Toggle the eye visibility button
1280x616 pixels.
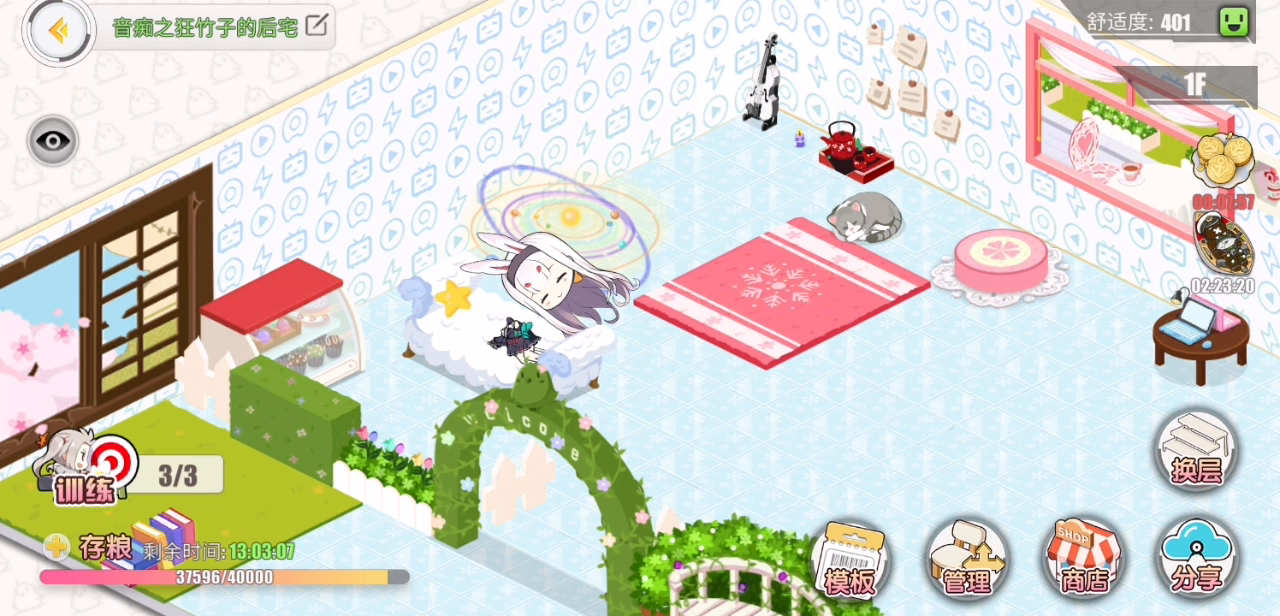(52, 140)
